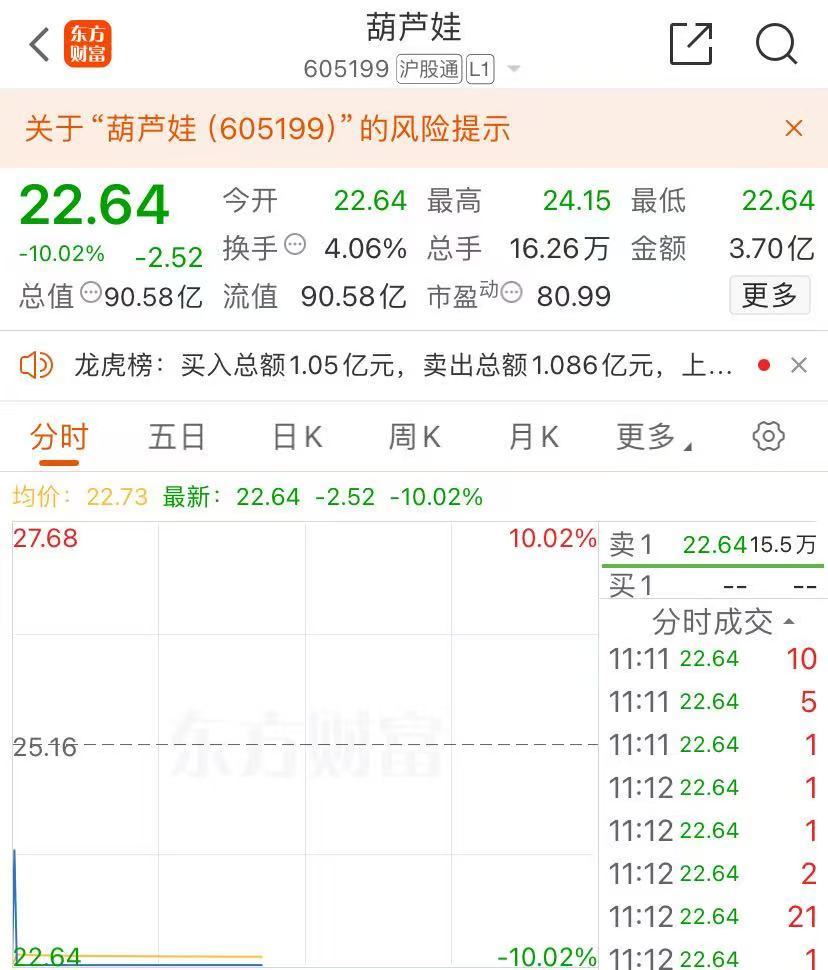This screenshot has height=970, width=828.
Task: Open chart settings gear icon
Action: [x=768, y=436]
